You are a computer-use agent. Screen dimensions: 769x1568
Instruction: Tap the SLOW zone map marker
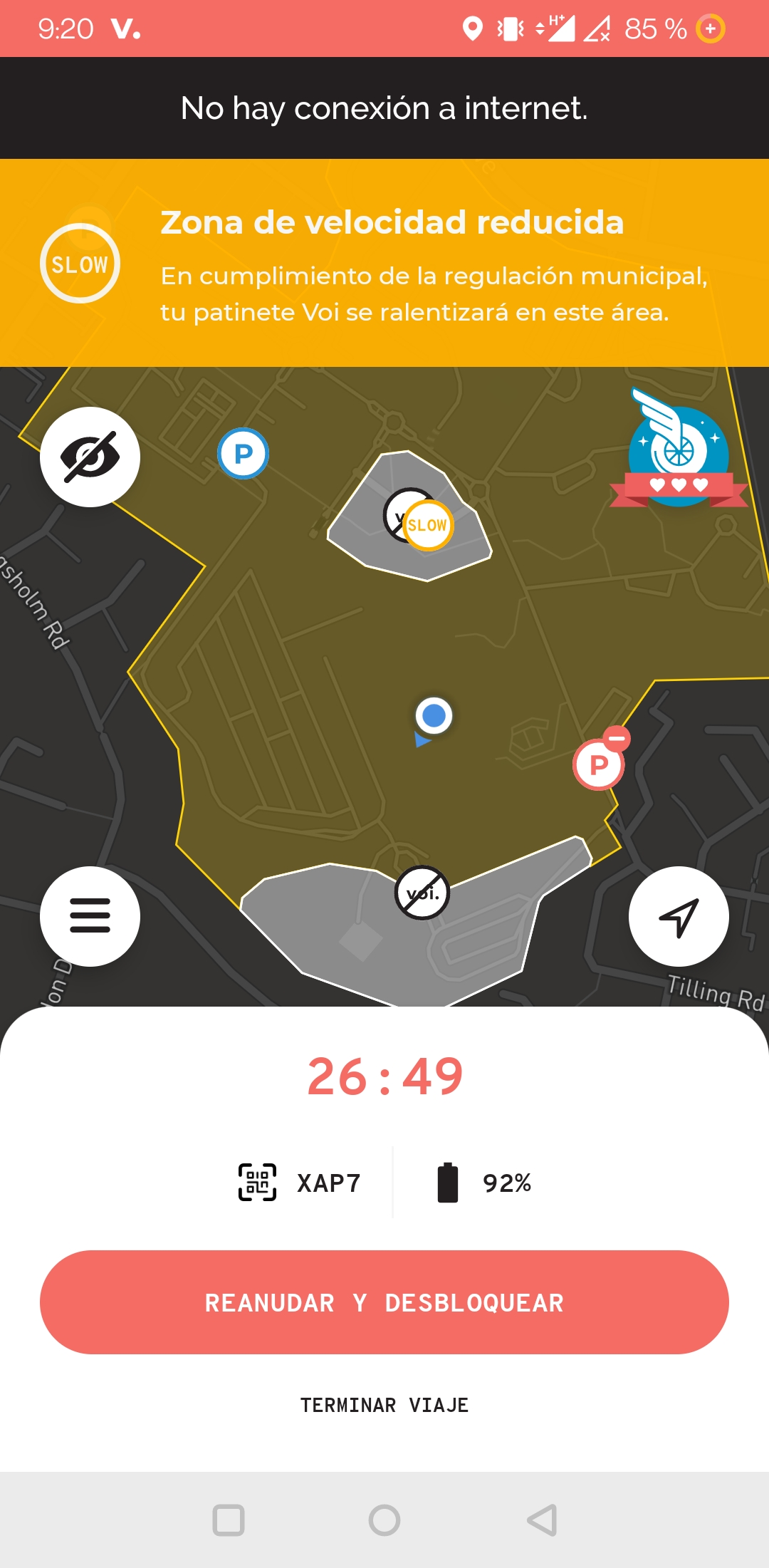click(x=427, y=526)
